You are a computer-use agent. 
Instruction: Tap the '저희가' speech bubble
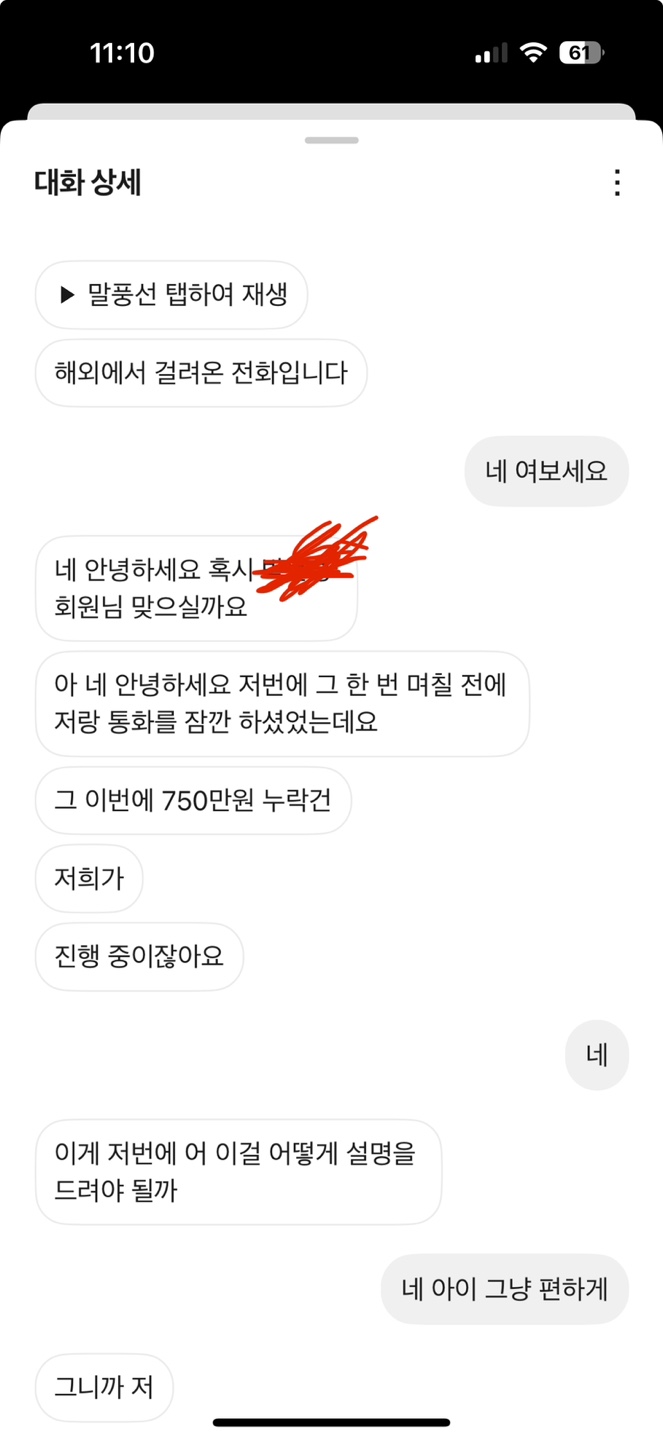click(89, 879)
